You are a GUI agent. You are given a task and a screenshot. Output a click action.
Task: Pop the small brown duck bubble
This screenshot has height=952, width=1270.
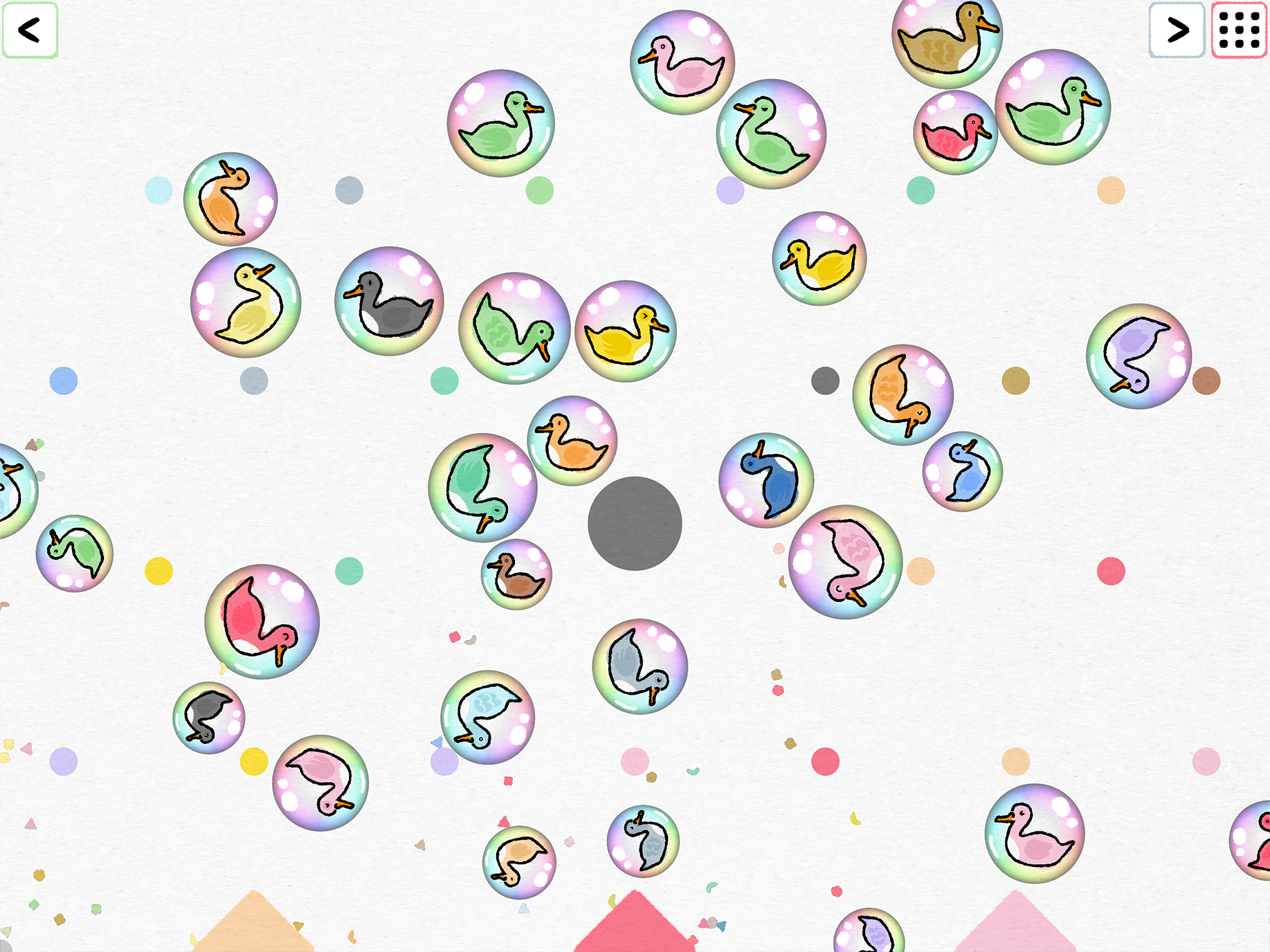coord(516,574)
